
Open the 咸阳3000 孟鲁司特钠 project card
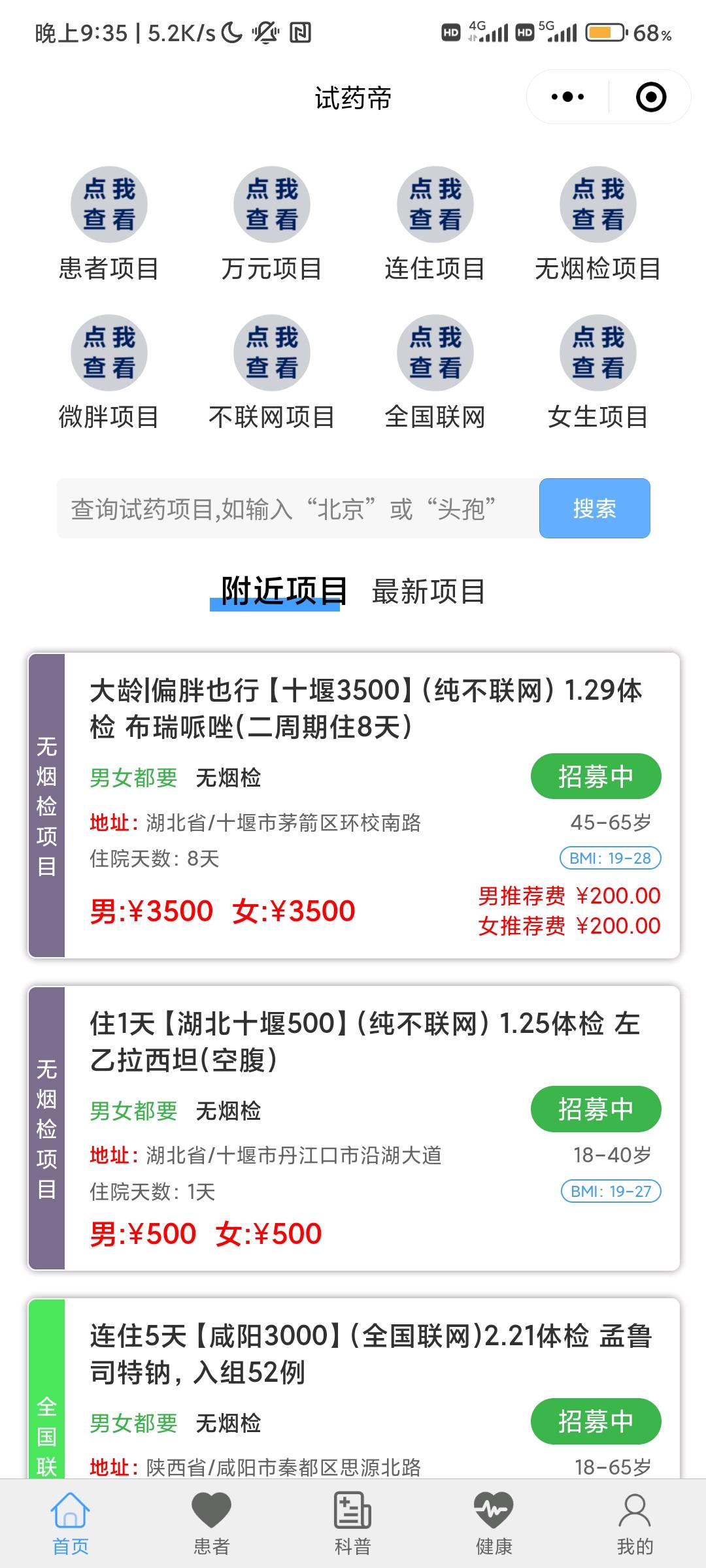(354, 1389)
